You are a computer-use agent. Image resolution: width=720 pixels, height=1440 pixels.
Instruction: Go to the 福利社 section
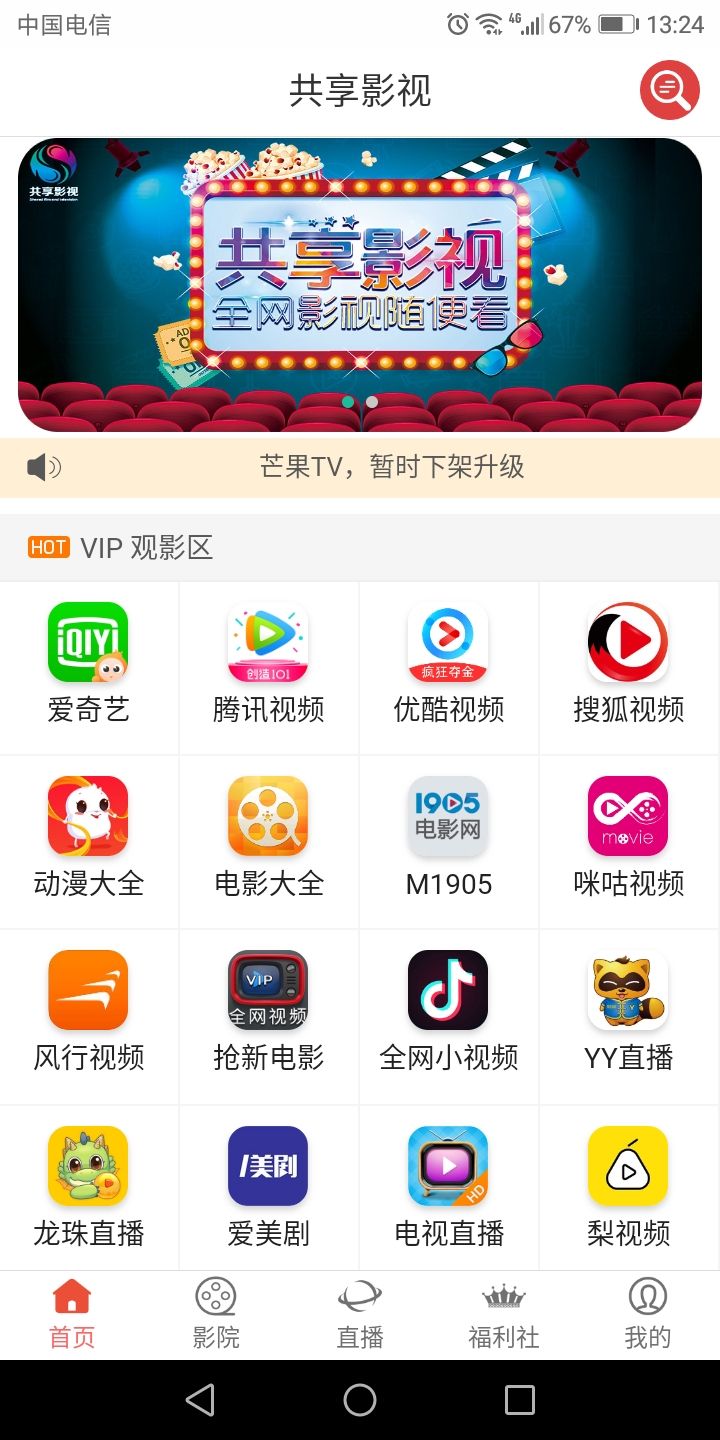click(503, 1314)
